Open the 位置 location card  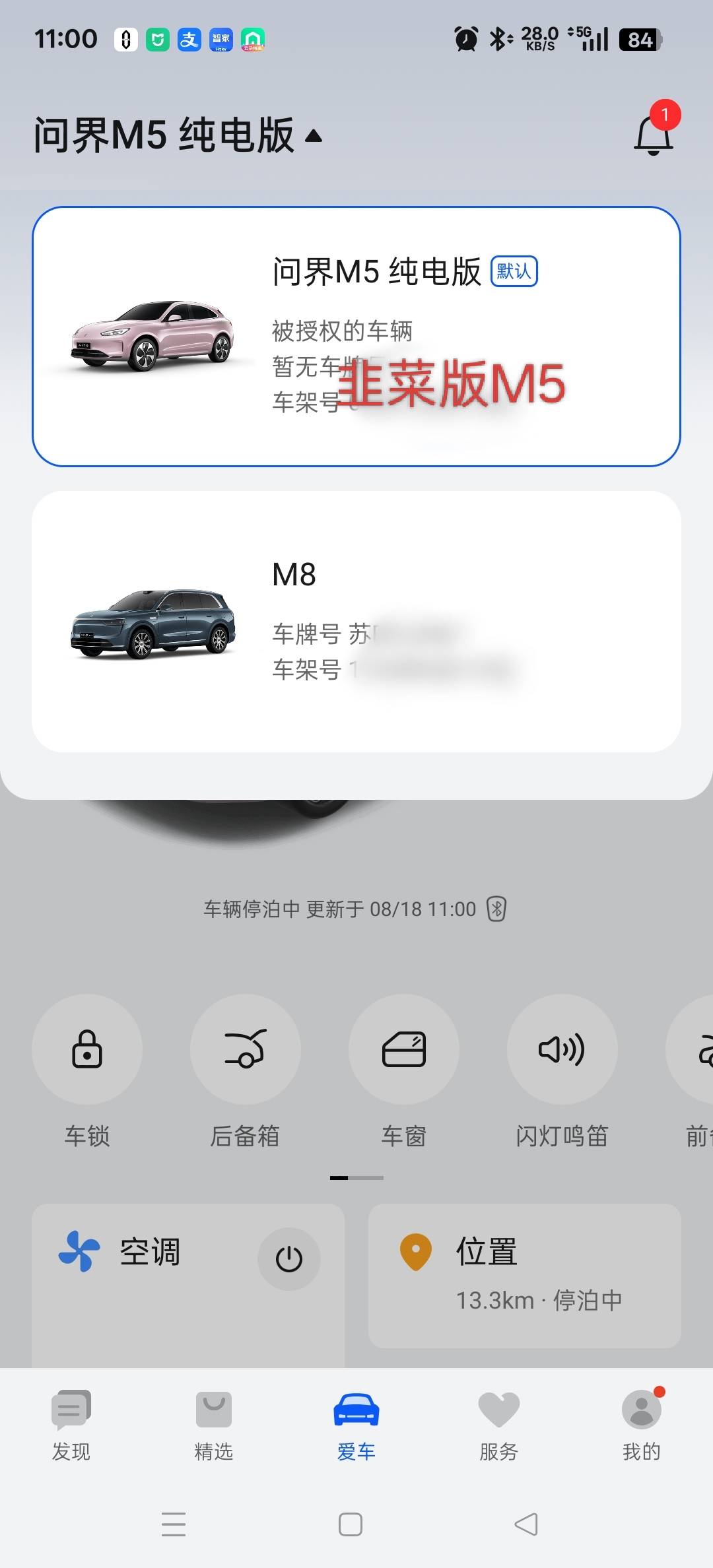tap(524, 1275)
